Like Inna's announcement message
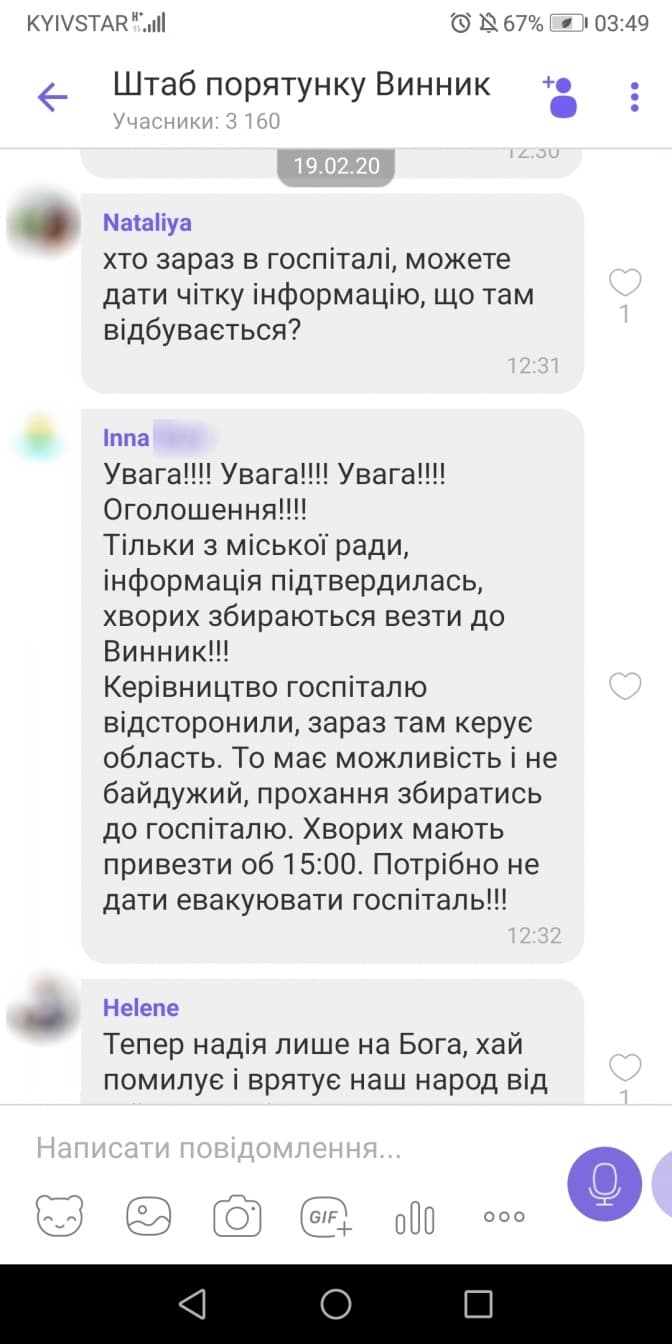 point(625,686)
